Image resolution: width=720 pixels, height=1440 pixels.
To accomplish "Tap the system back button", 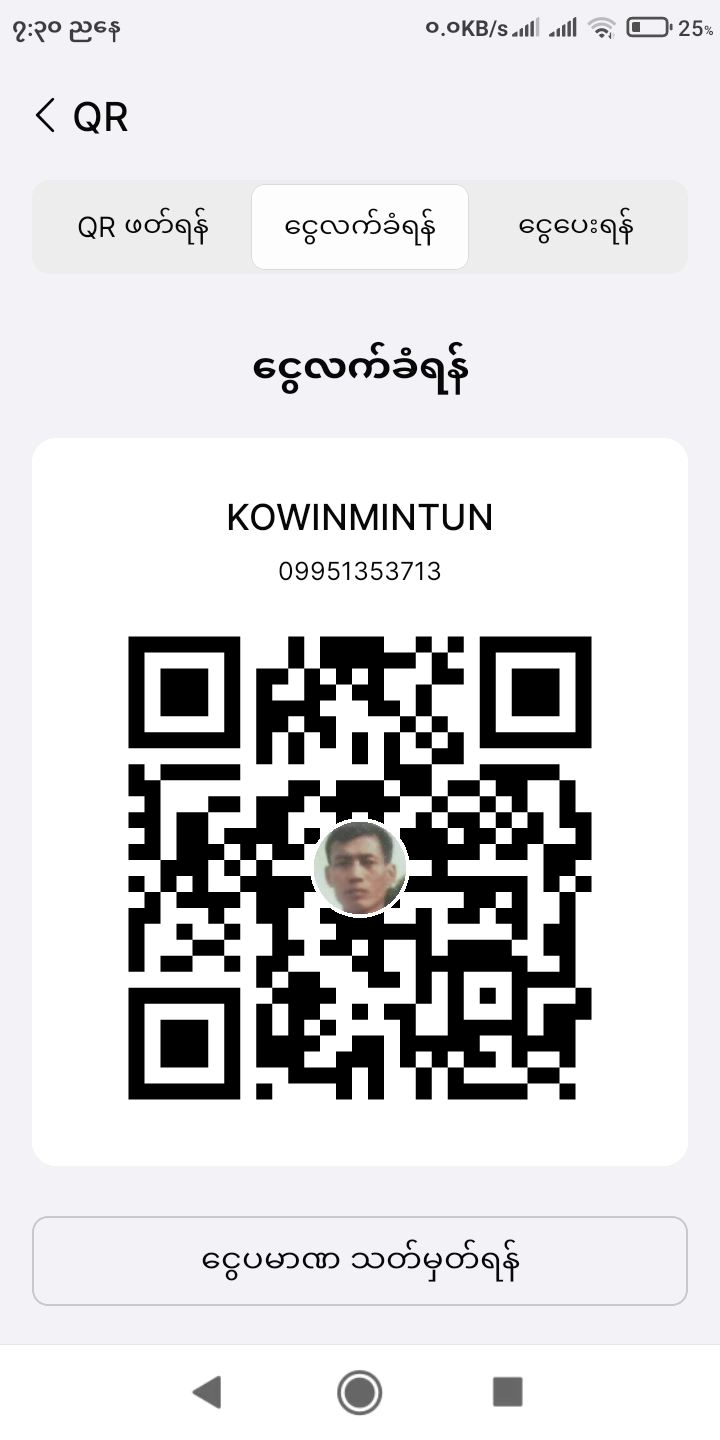I will click(207, 1392).
